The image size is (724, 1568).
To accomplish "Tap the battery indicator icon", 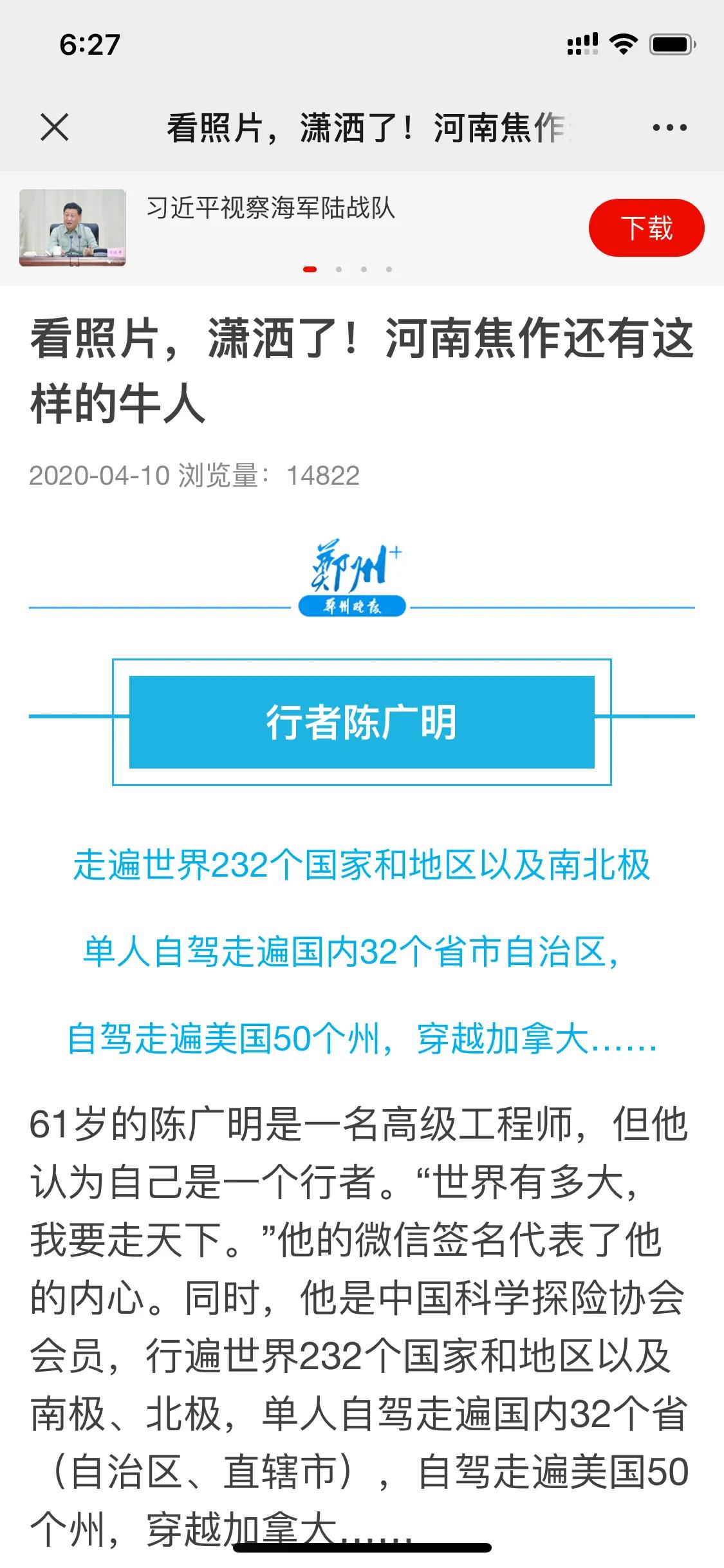I will [x=669, y=44].
